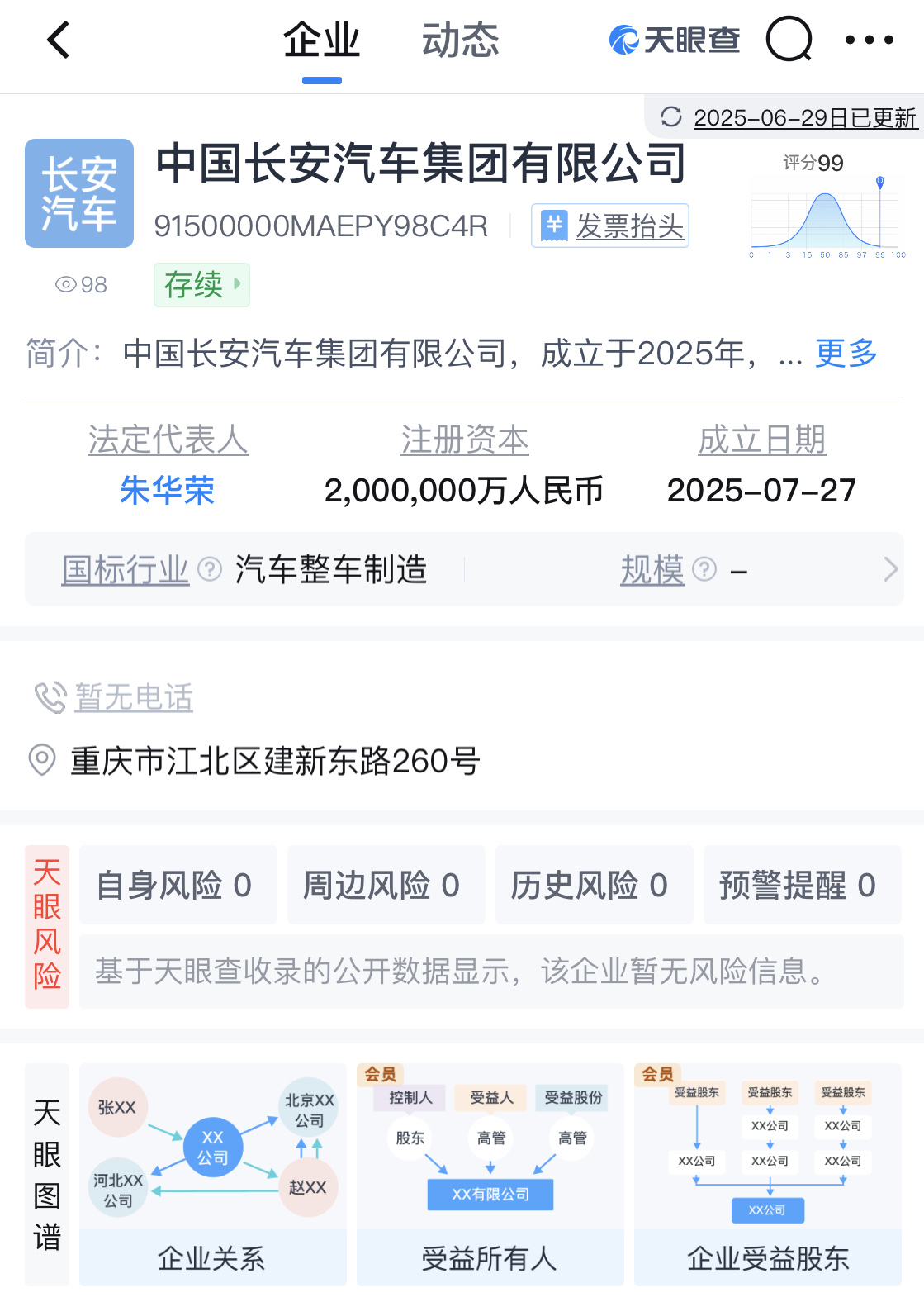Open legal representative 朱华荣
Screen dimensions: 924x1302
[x=167, y=491]
